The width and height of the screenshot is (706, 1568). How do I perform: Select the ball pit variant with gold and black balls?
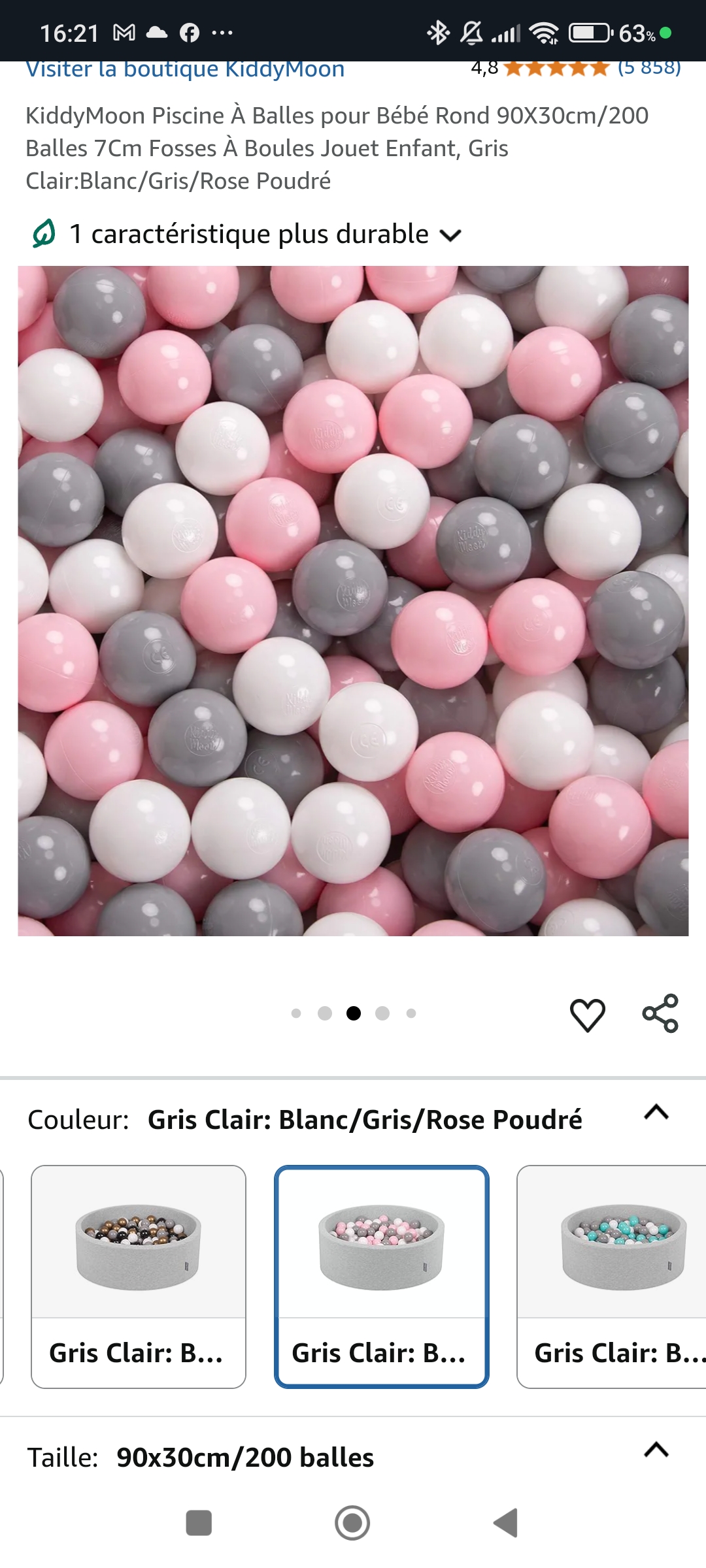click(139, 1276)
